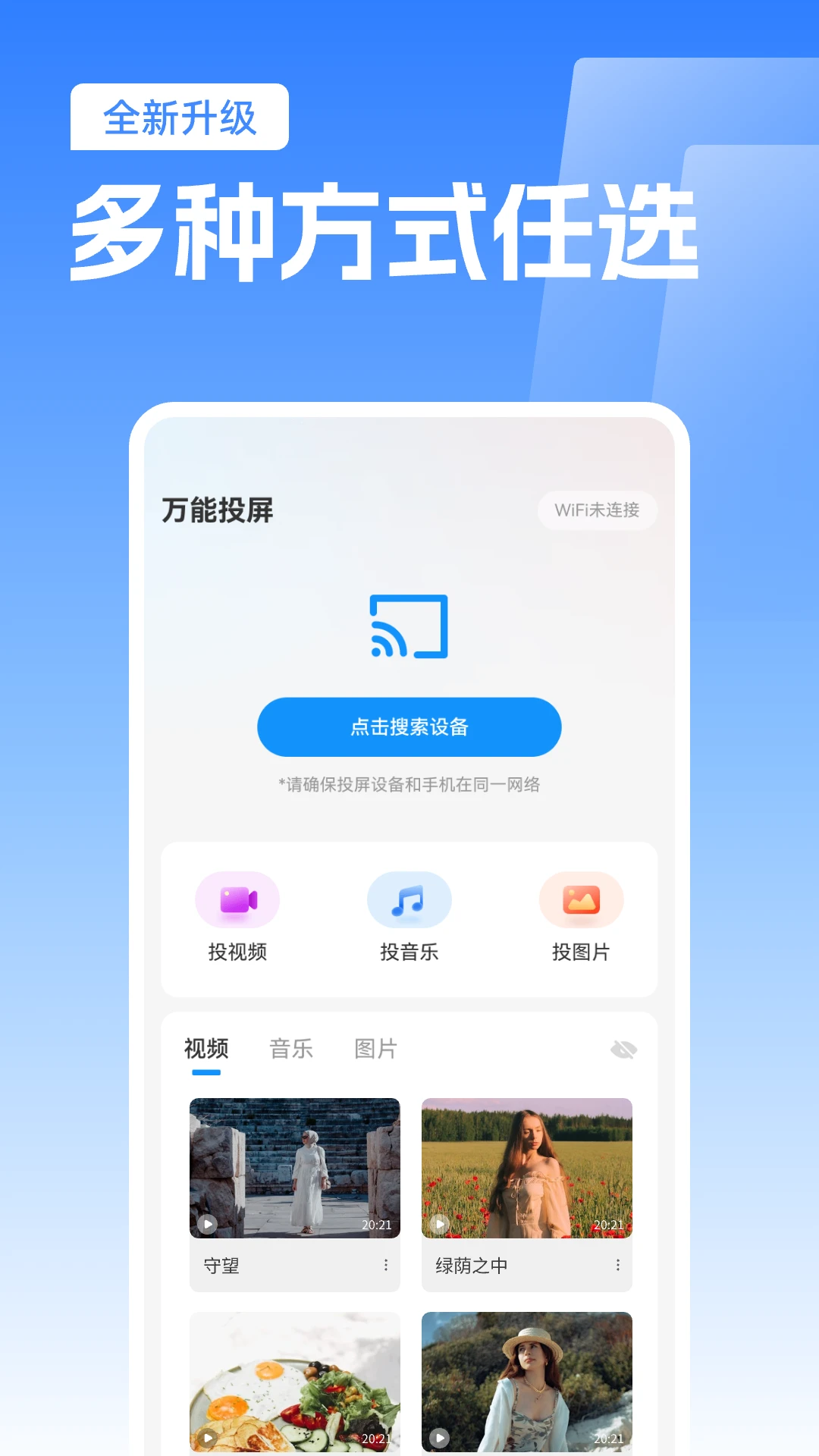Open the three-dot menu on 绿荫之中
The width and height of the screenshot is (819, 1456).
pos(618,1265)
